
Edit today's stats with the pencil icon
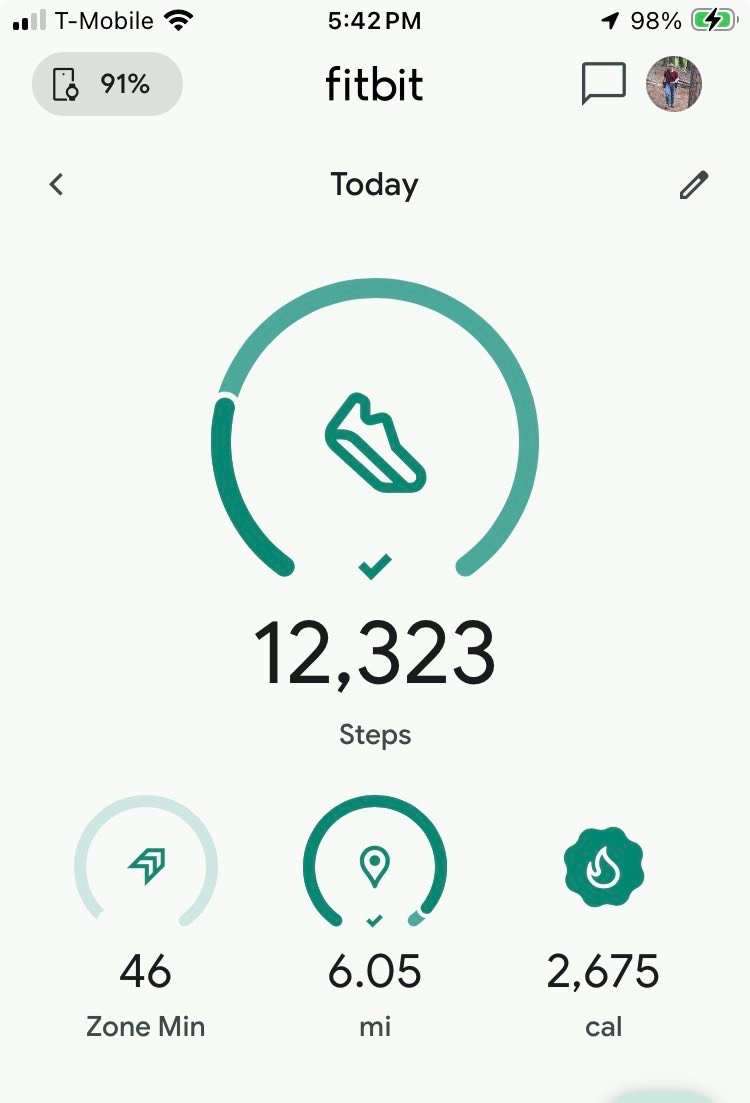pos(693,184)
